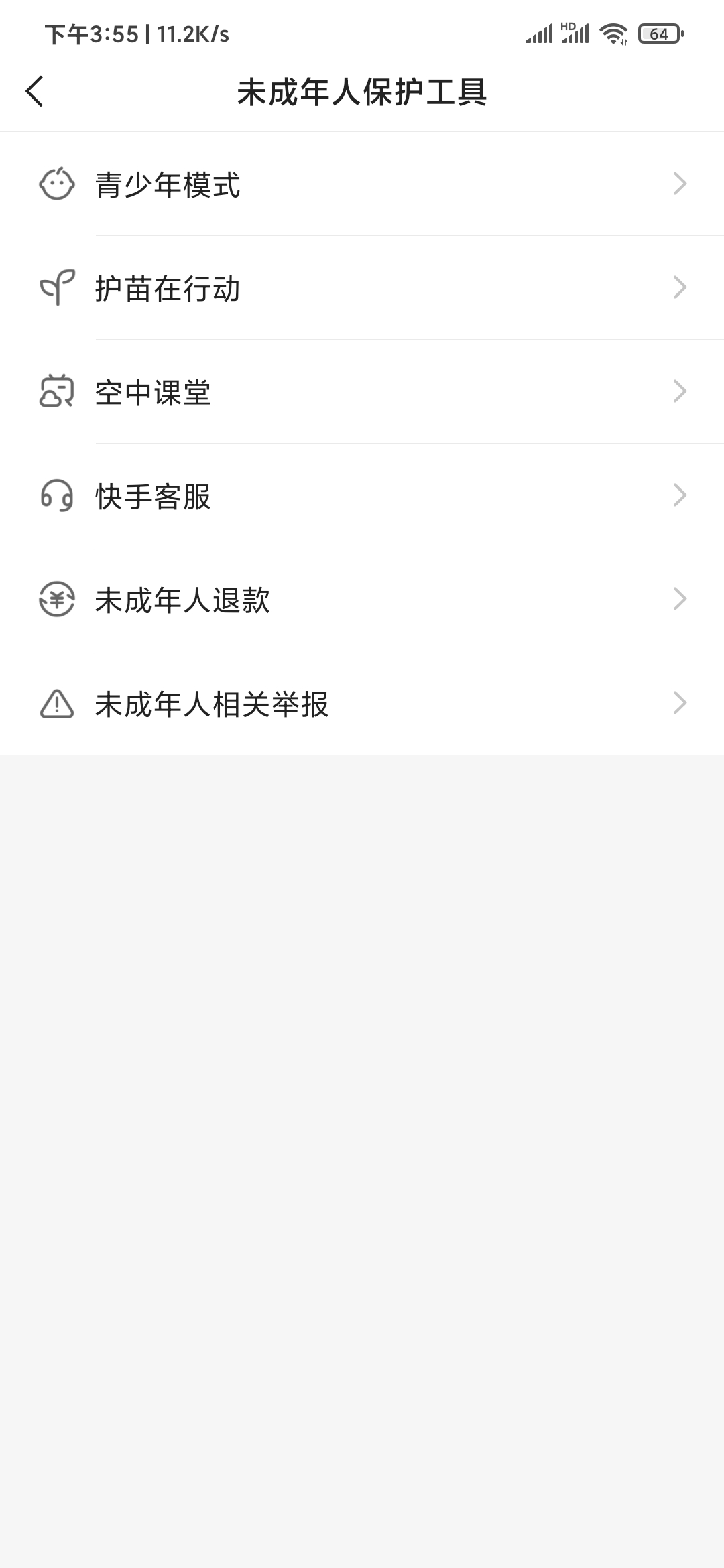724x1568 pixels.
Task: Select the 未成年人保护工具 title
Action: pos(362,92)
